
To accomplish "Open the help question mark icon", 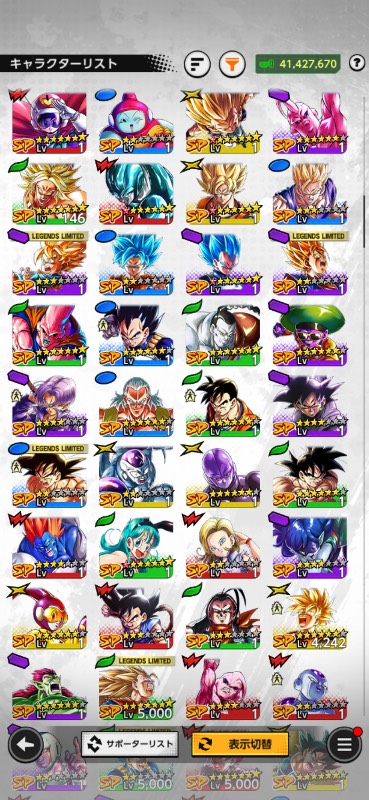I will pyautogui.click(x=356, y=64).
